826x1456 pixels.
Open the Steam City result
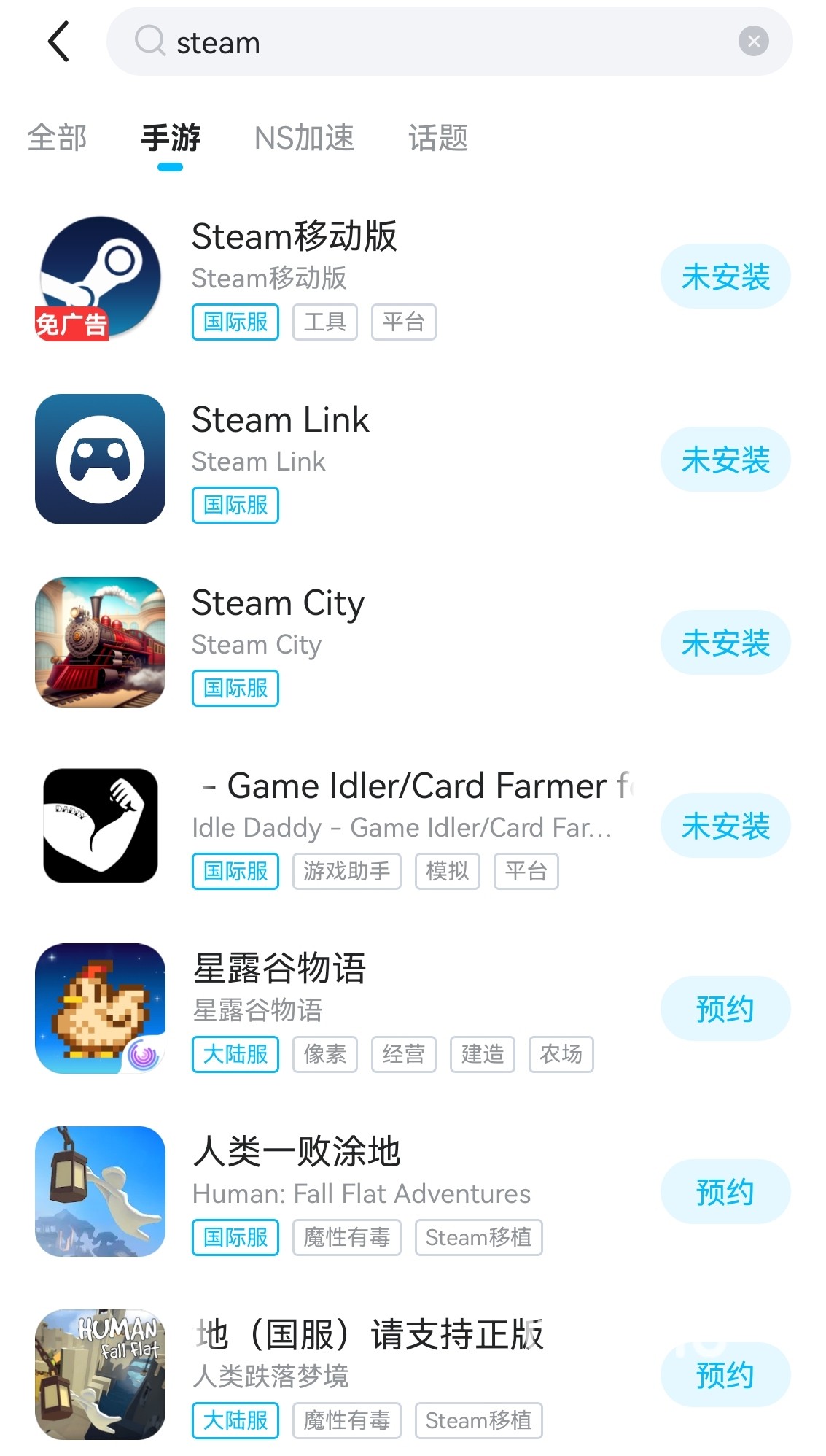click(278, 603)
